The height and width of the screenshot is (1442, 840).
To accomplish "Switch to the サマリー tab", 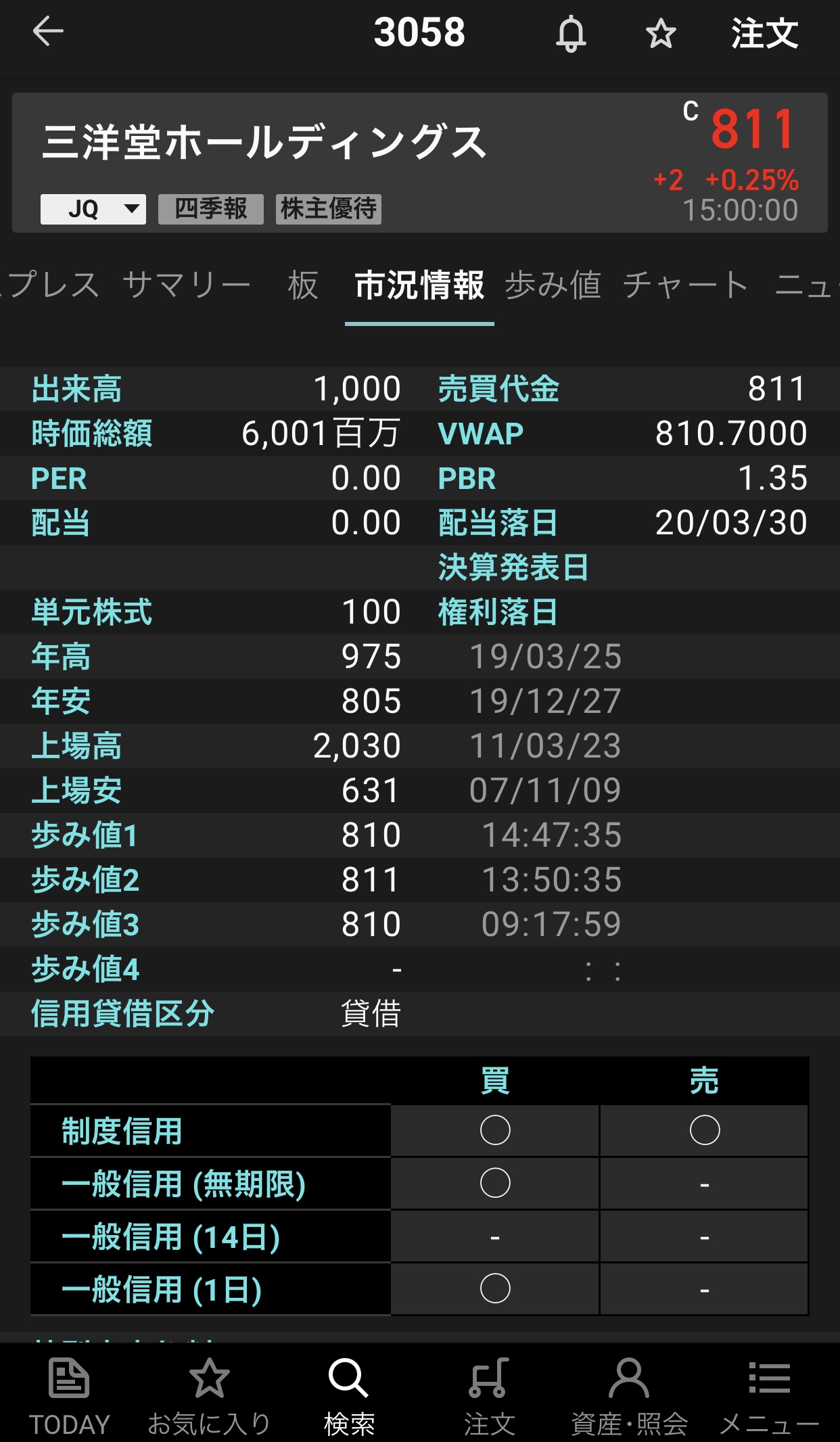I will coord(187,285).
